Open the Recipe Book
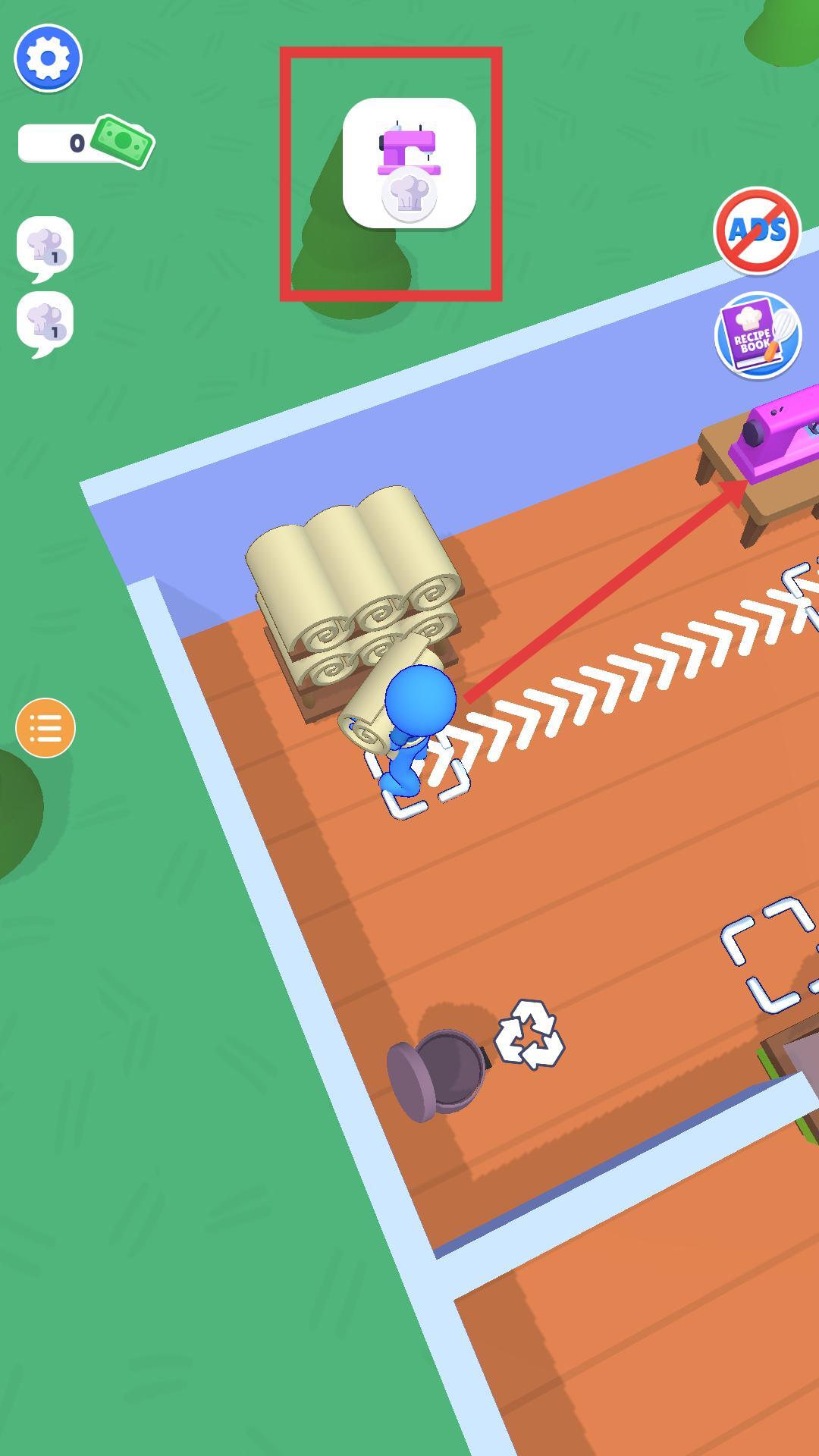This screenshot has width=819, height=1456. coord(757,336)
